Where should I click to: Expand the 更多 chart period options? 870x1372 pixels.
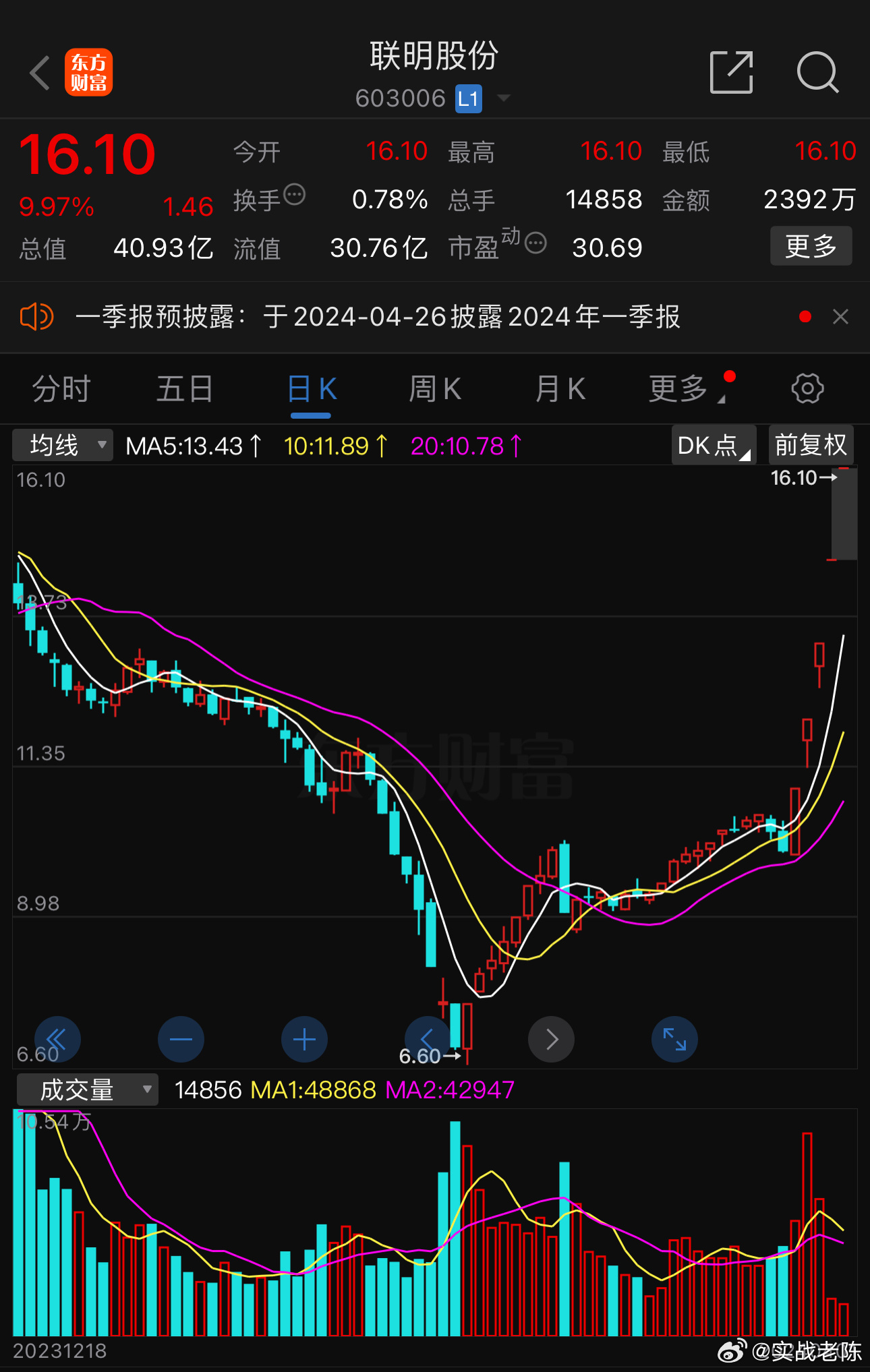coord(683,389)
